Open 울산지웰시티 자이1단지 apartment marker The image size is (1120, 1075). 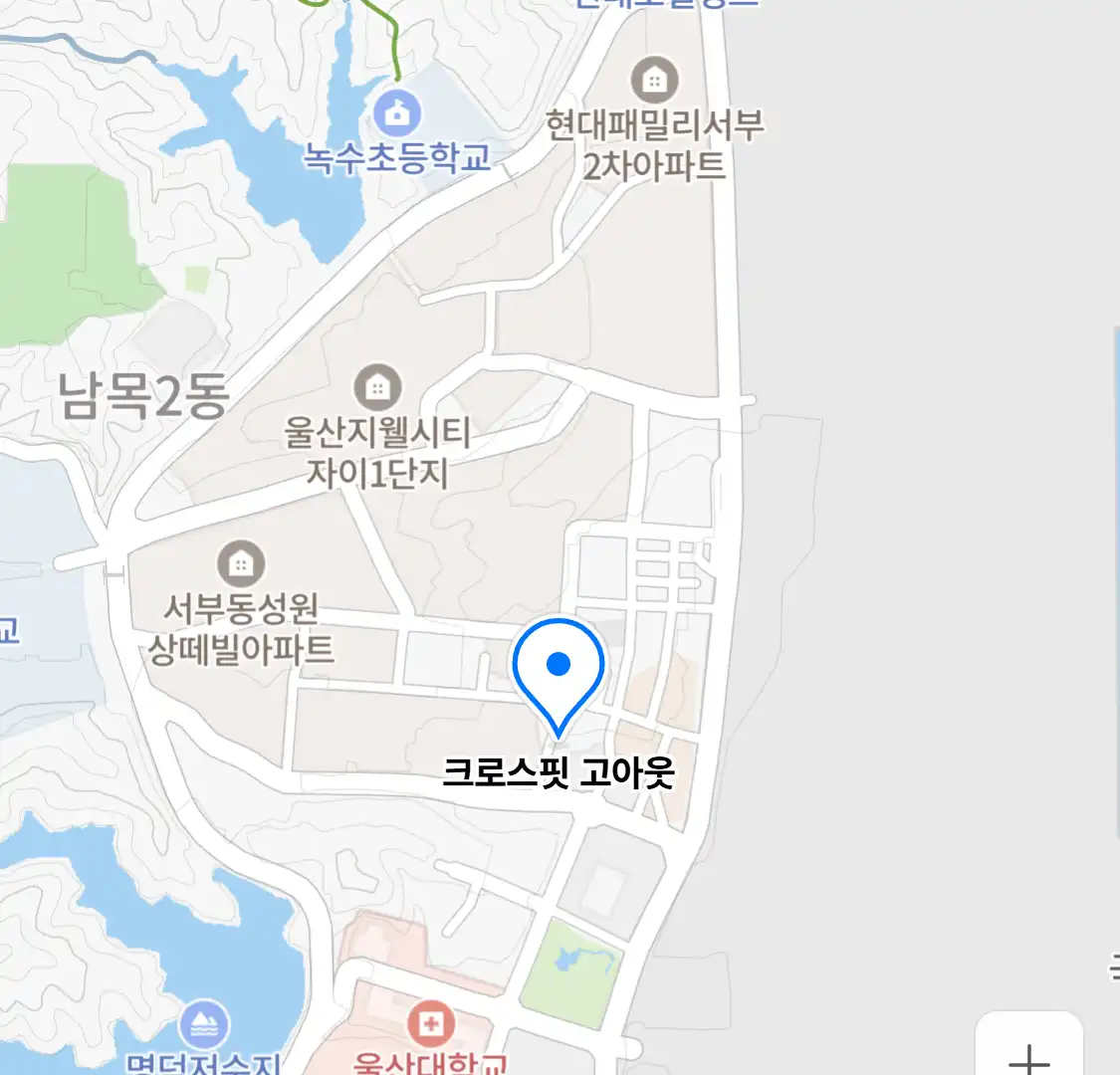(x=377, y=387)
